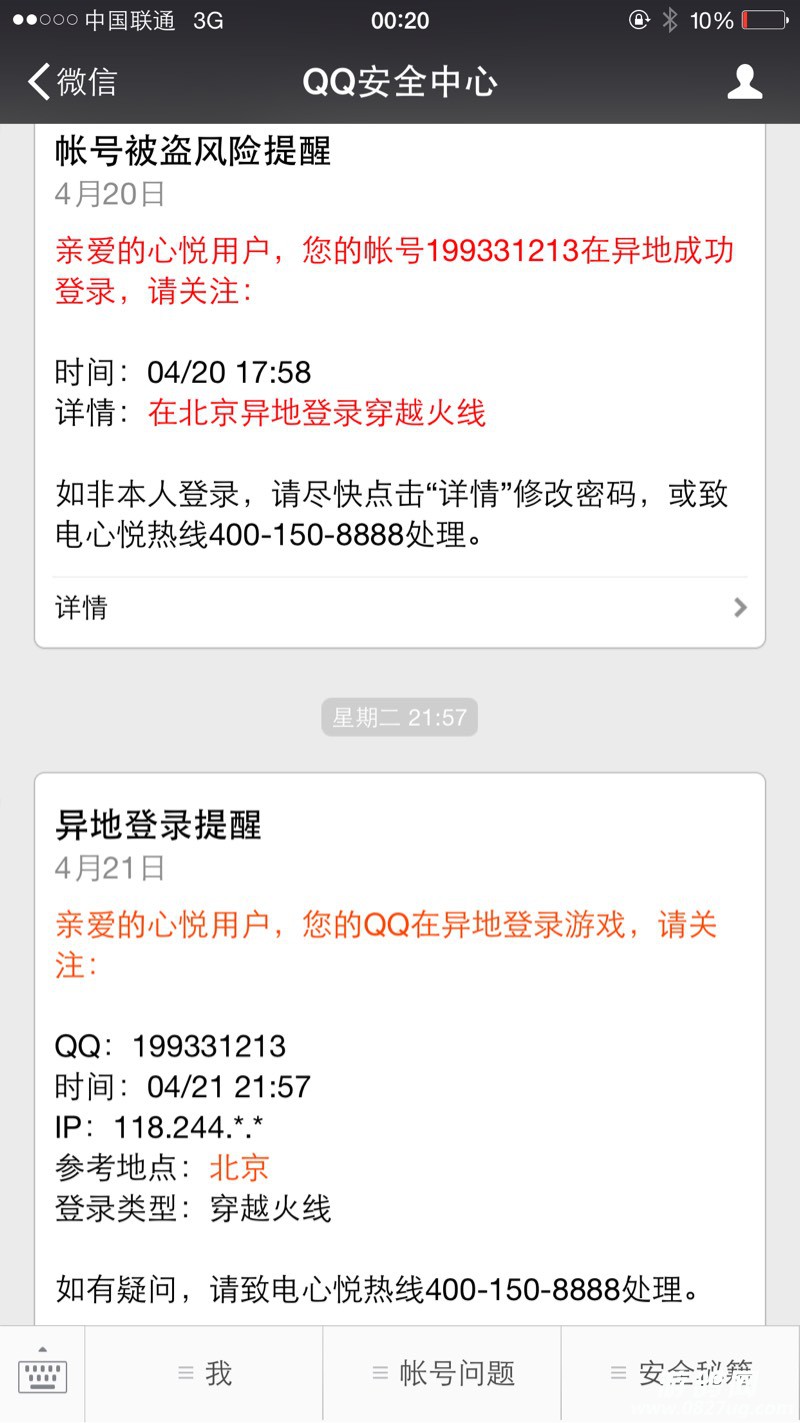Open the 我 menu
Viewport: 800px width, 1423px height.
coord(204,1374)
